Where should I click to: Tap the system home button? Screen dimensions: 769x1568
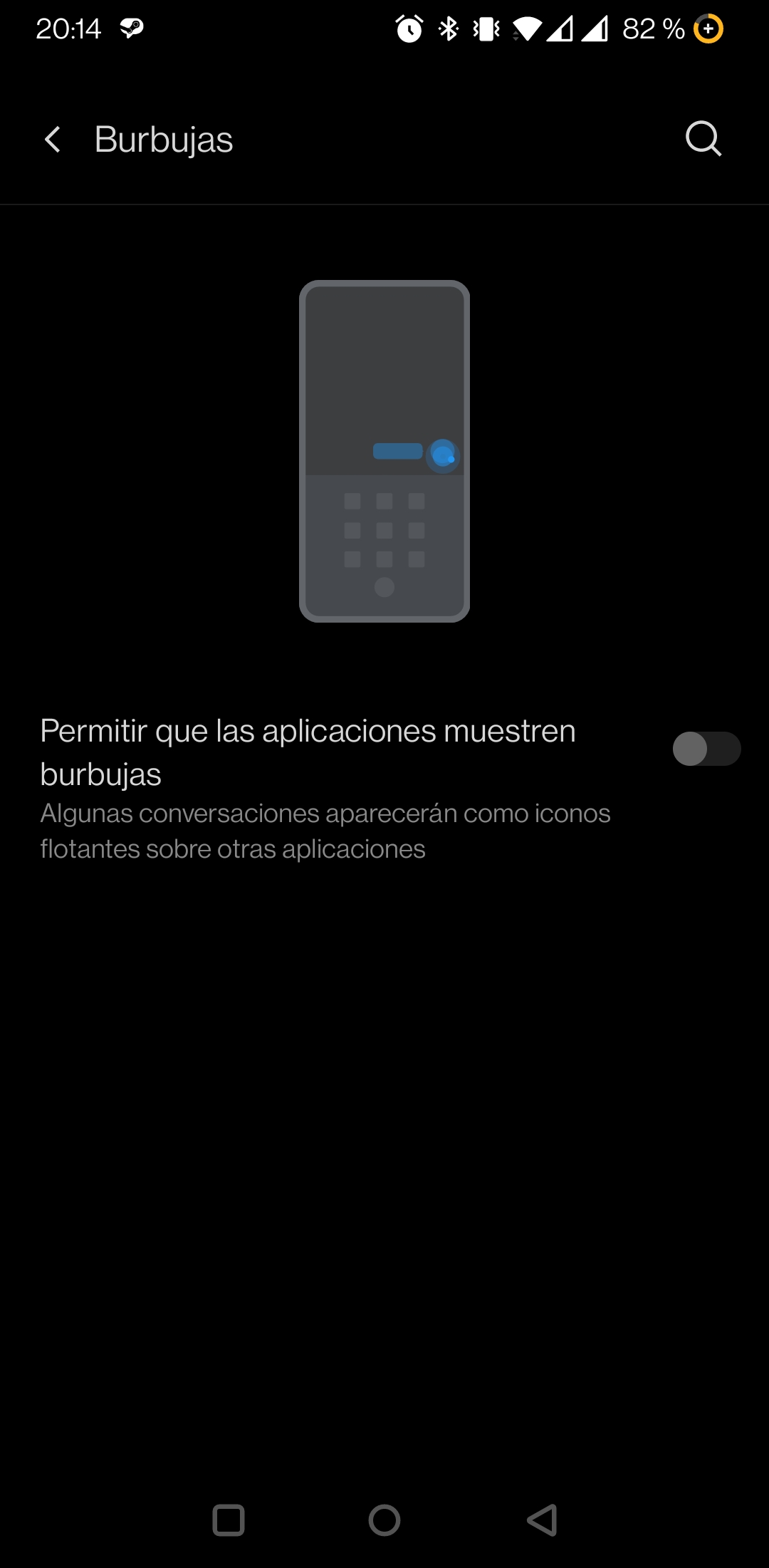click(384, 1520)
